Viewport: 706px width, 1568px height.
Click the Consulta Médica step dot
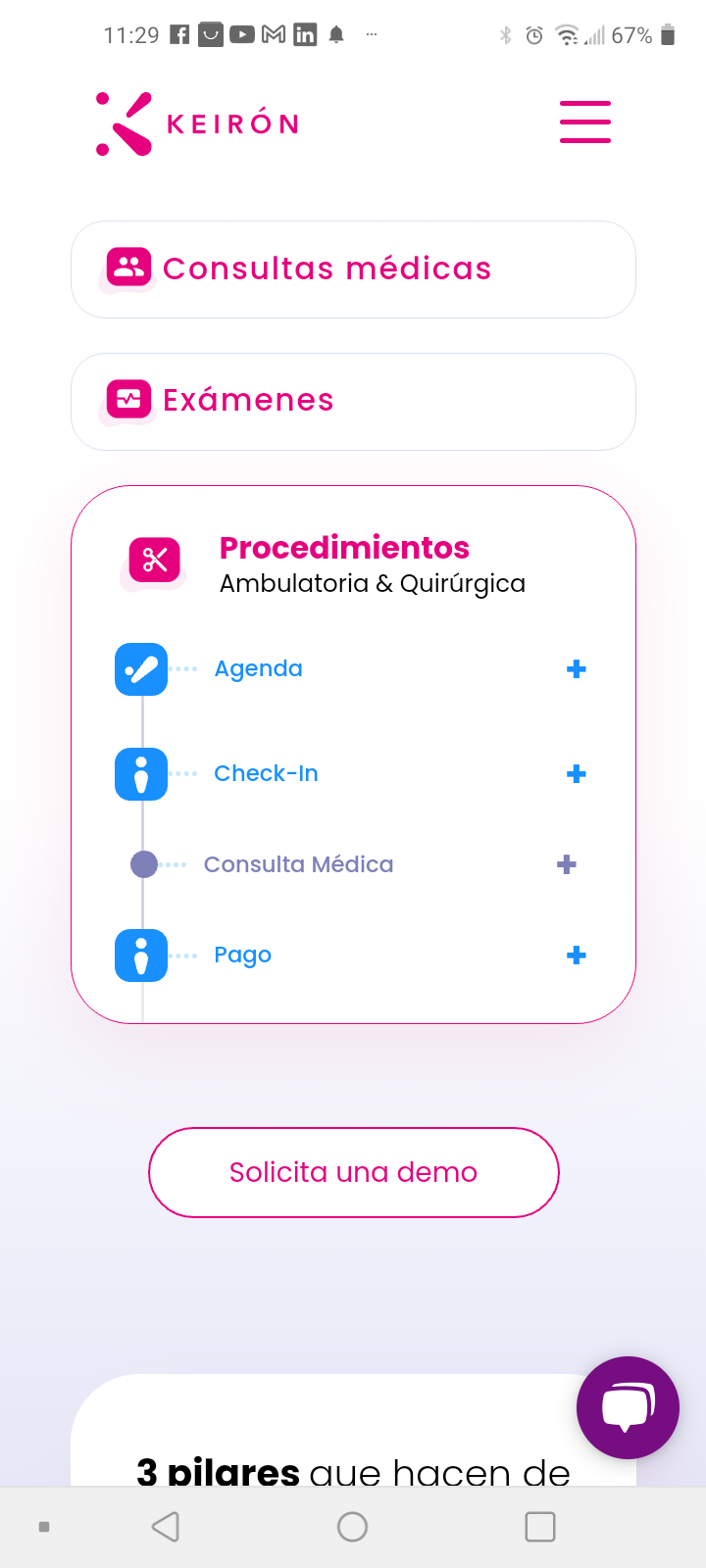[143, 864]
